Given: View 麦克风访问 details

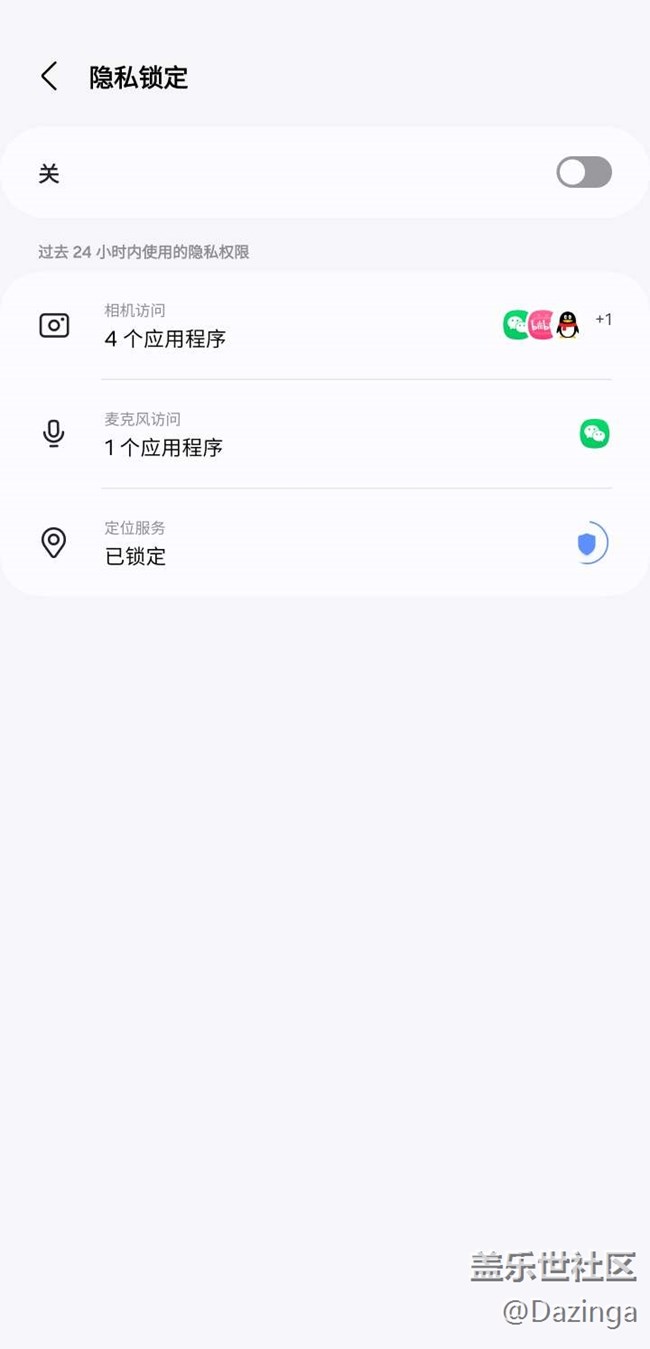Looking at the screenshot, I should (x=325, y=435).
